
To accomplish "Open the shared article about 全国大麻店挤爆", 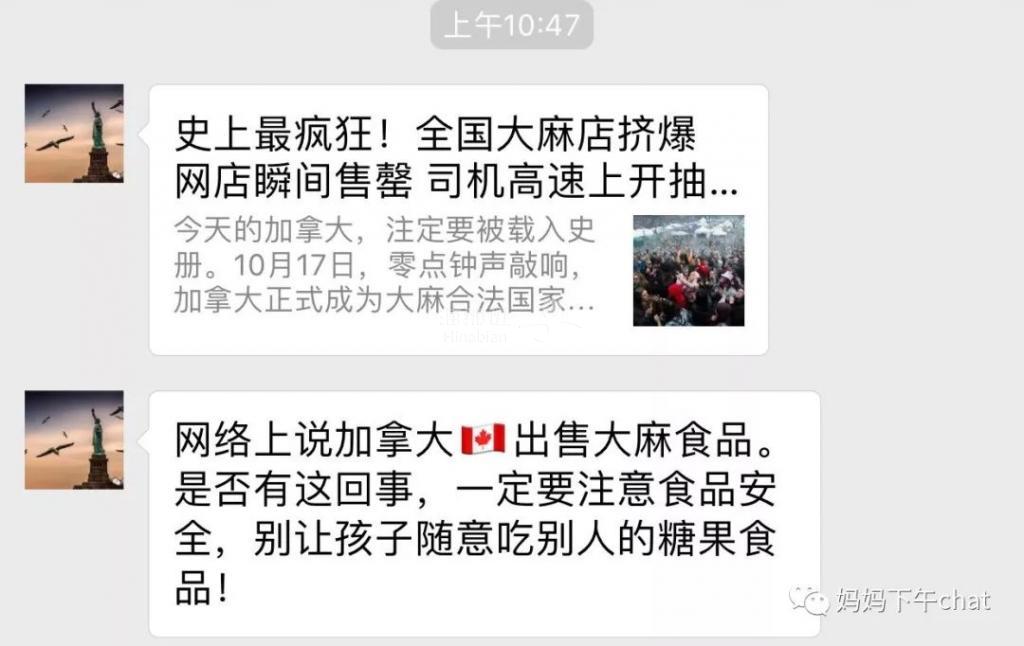I will [458, 220].
